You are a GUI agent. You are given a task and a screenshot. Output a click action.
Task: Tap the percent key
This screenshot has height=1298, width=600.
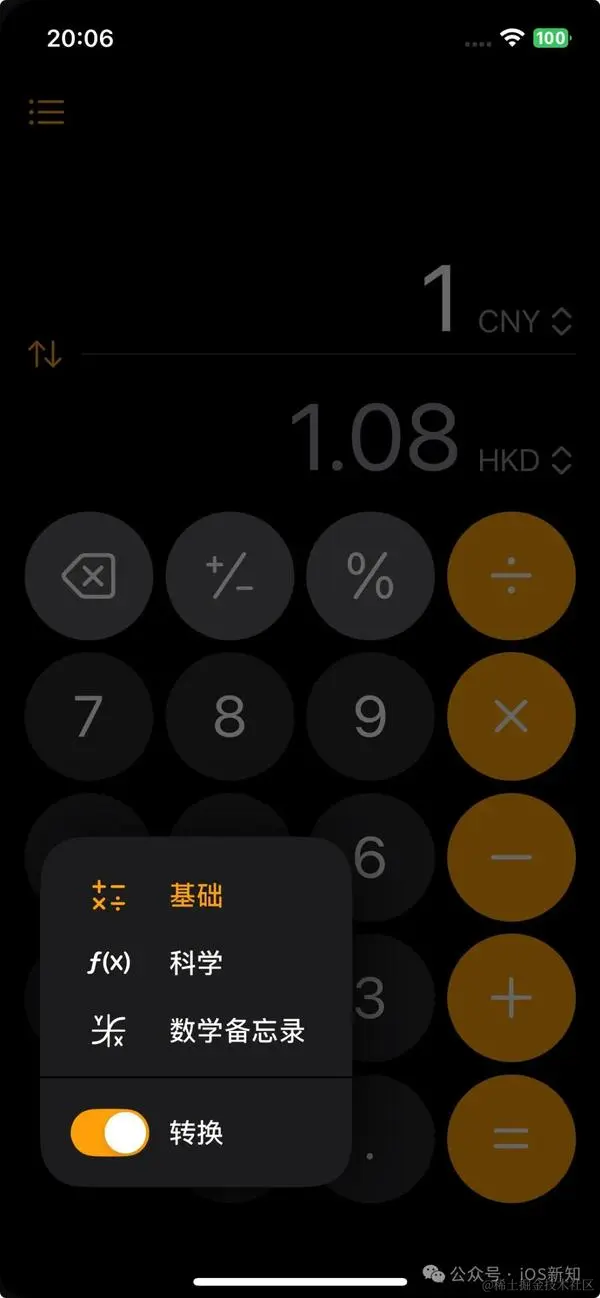coord(370,576)
